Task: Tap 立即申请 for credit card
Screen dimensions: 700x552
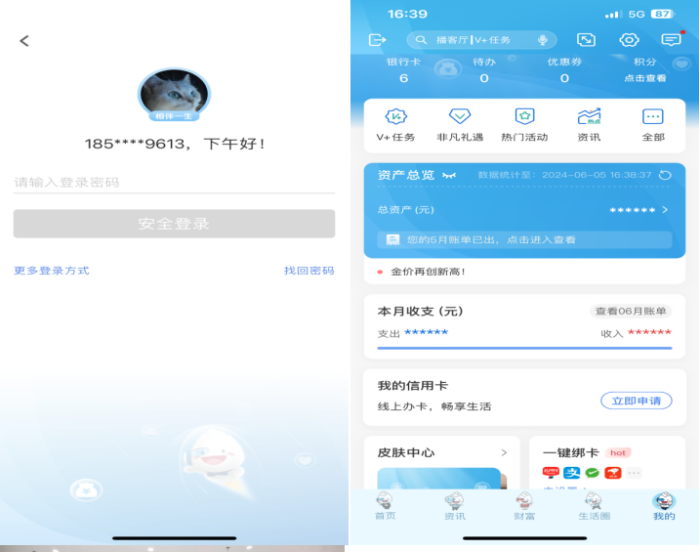Action: click(x=636, y=400)
